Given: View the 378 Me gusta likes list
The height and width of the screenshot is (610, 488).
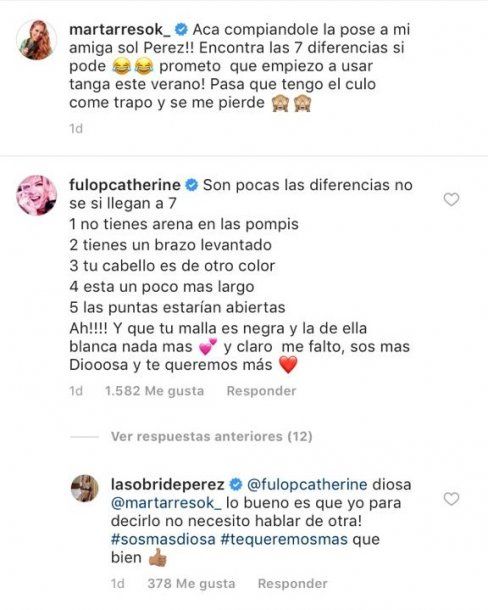Looking at the screenshot, I should [x=191, y=584].
